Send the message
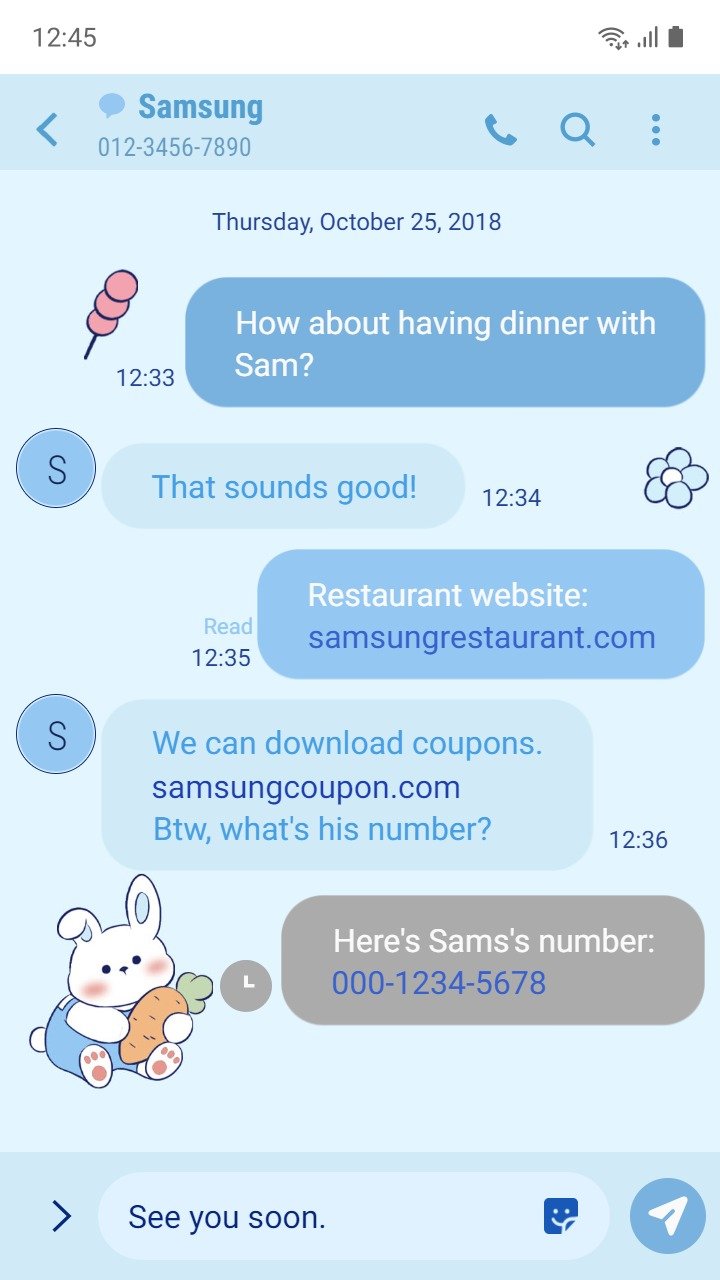This screenshot has height=1280, width=720. pos(668,1216)
